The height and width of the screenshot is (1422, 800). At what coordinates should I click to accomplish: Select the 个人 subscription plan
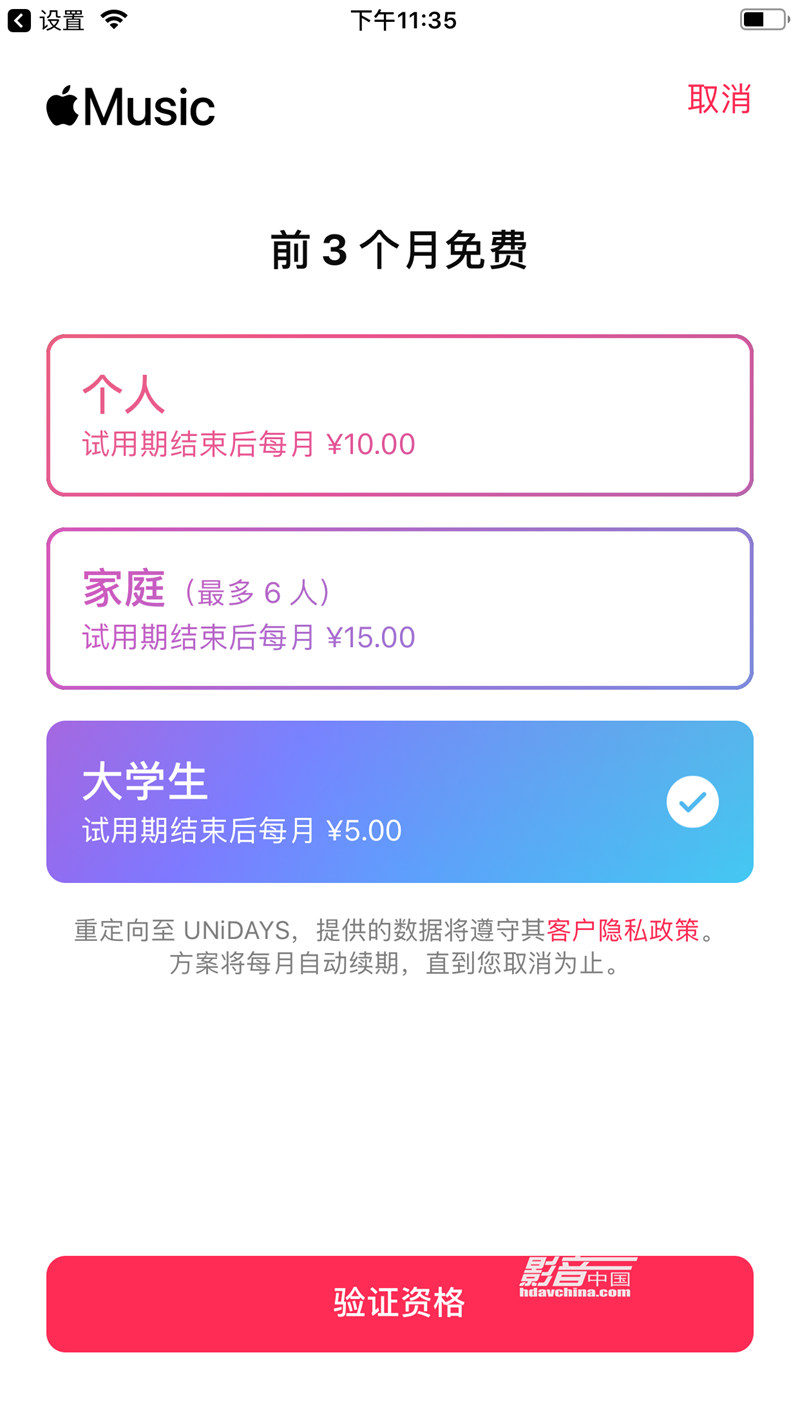coord(400,415)
